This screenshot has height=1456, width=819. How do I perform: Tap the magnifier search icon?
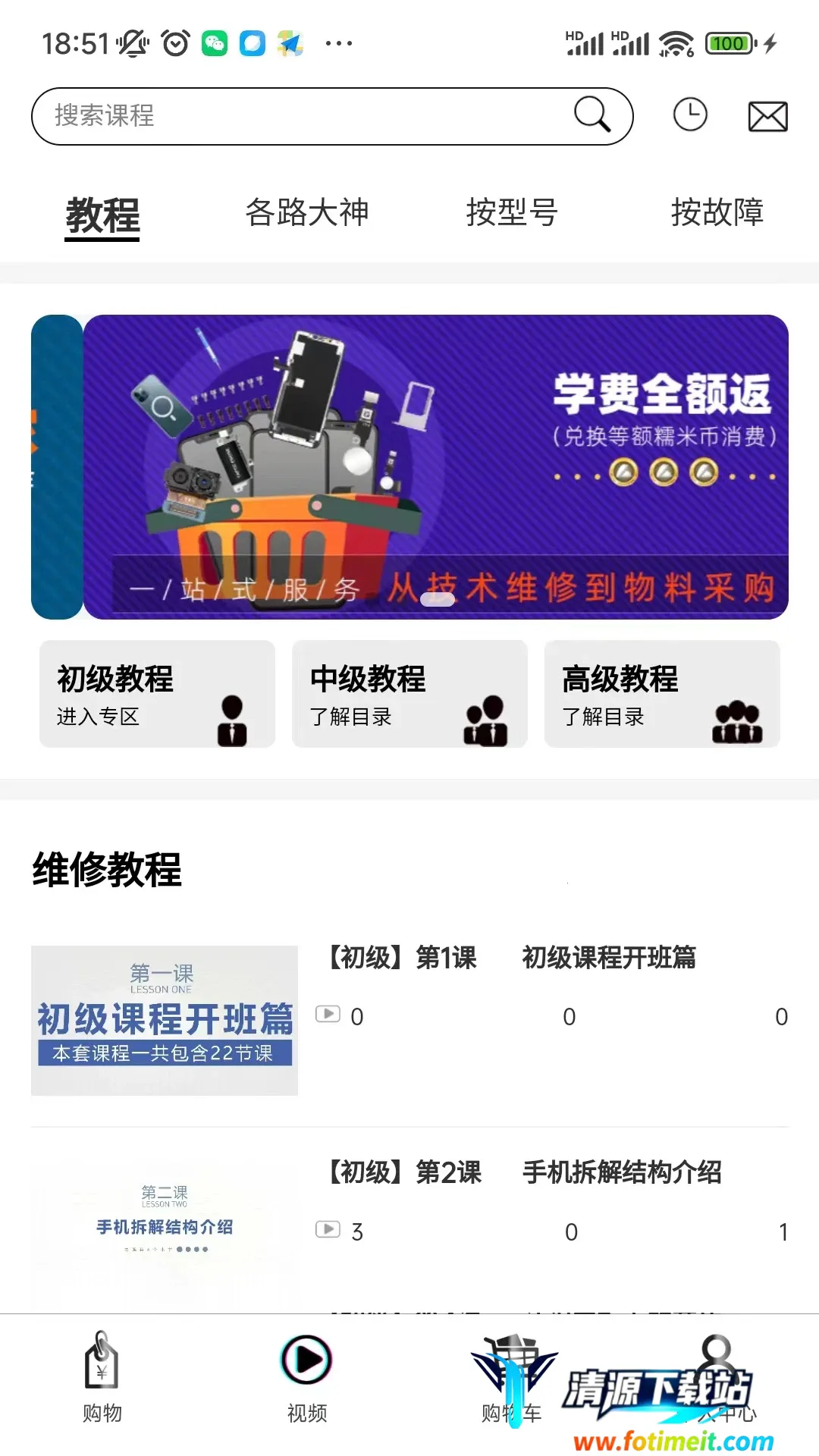tap(592, 115)
